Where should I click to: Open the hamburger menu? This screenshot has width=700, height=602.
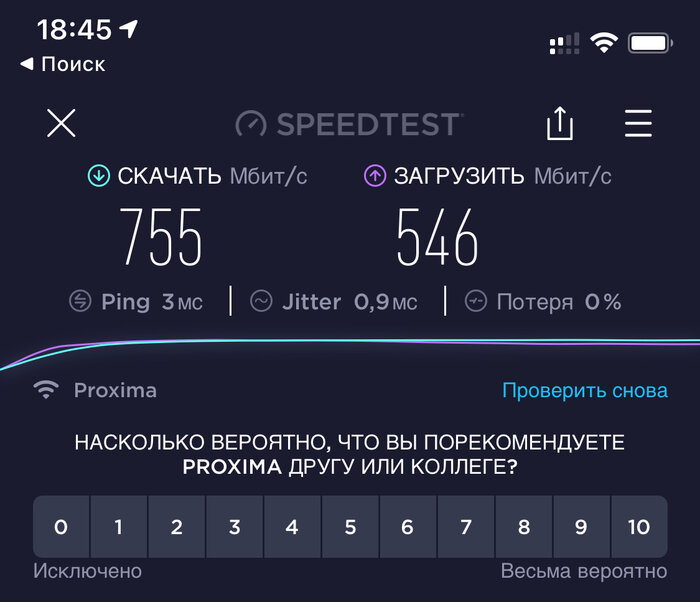point(638,123)
